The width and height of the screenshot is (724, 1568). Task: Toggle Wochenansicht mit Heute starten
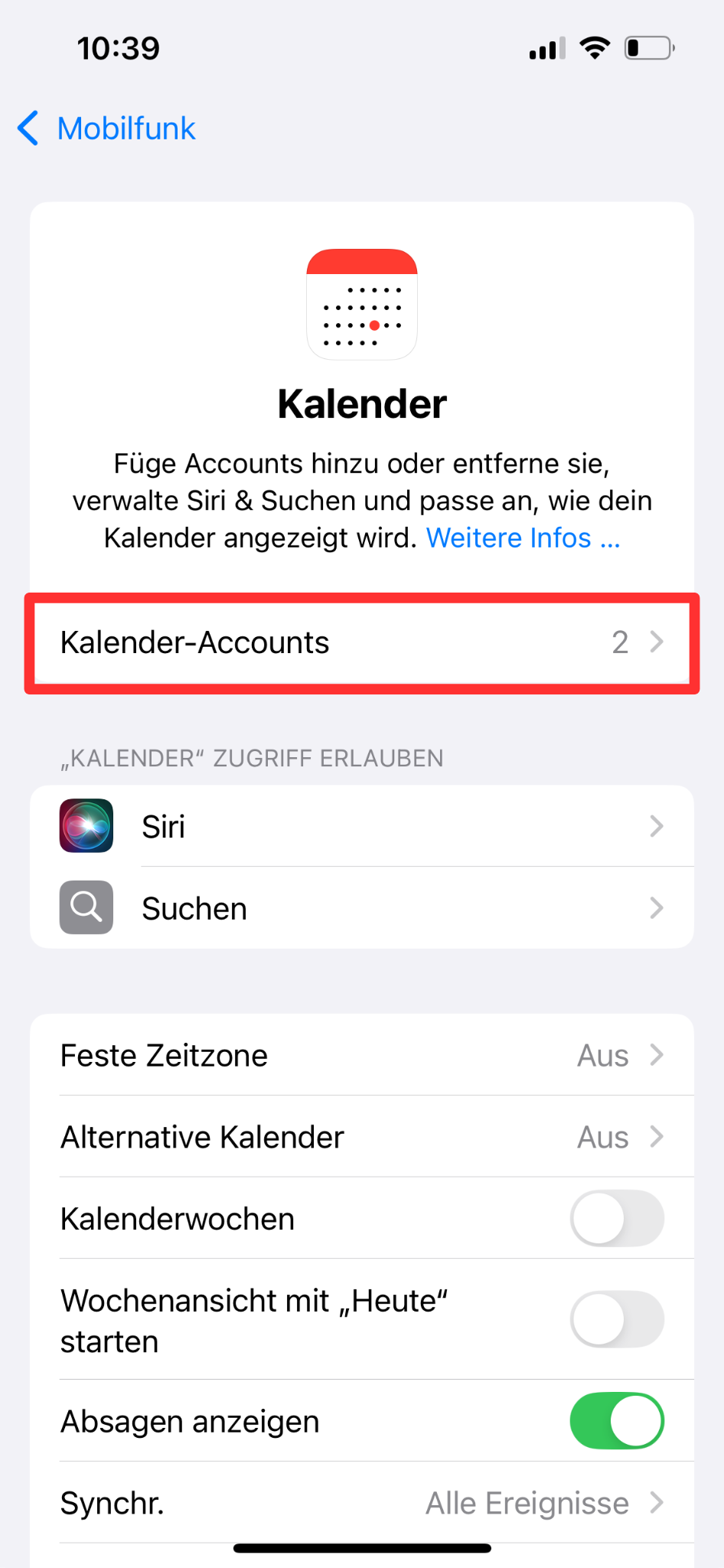click(616, 1320)
